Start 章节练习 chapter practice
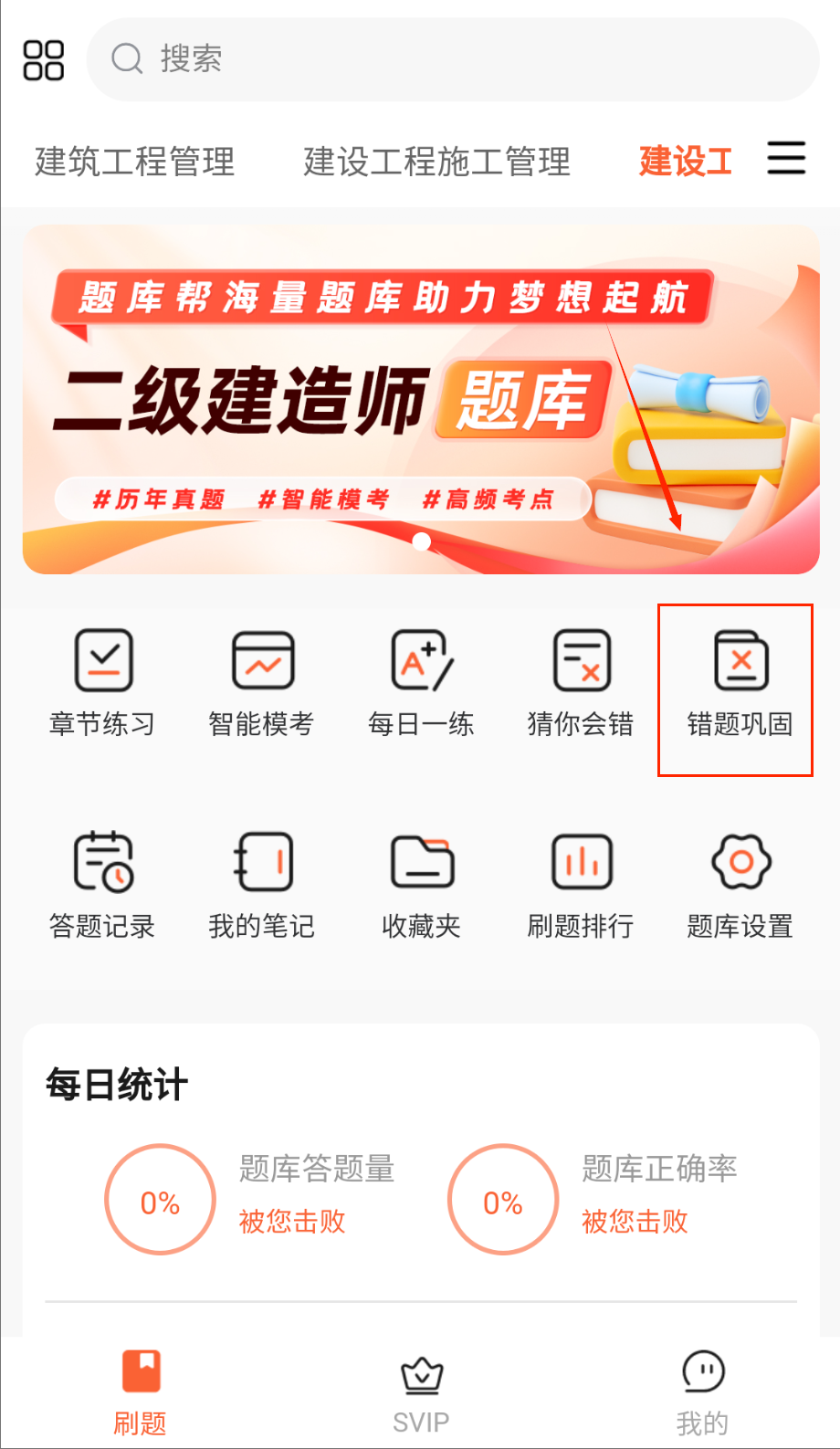The image size is (840, 1449). click(102, 683)
